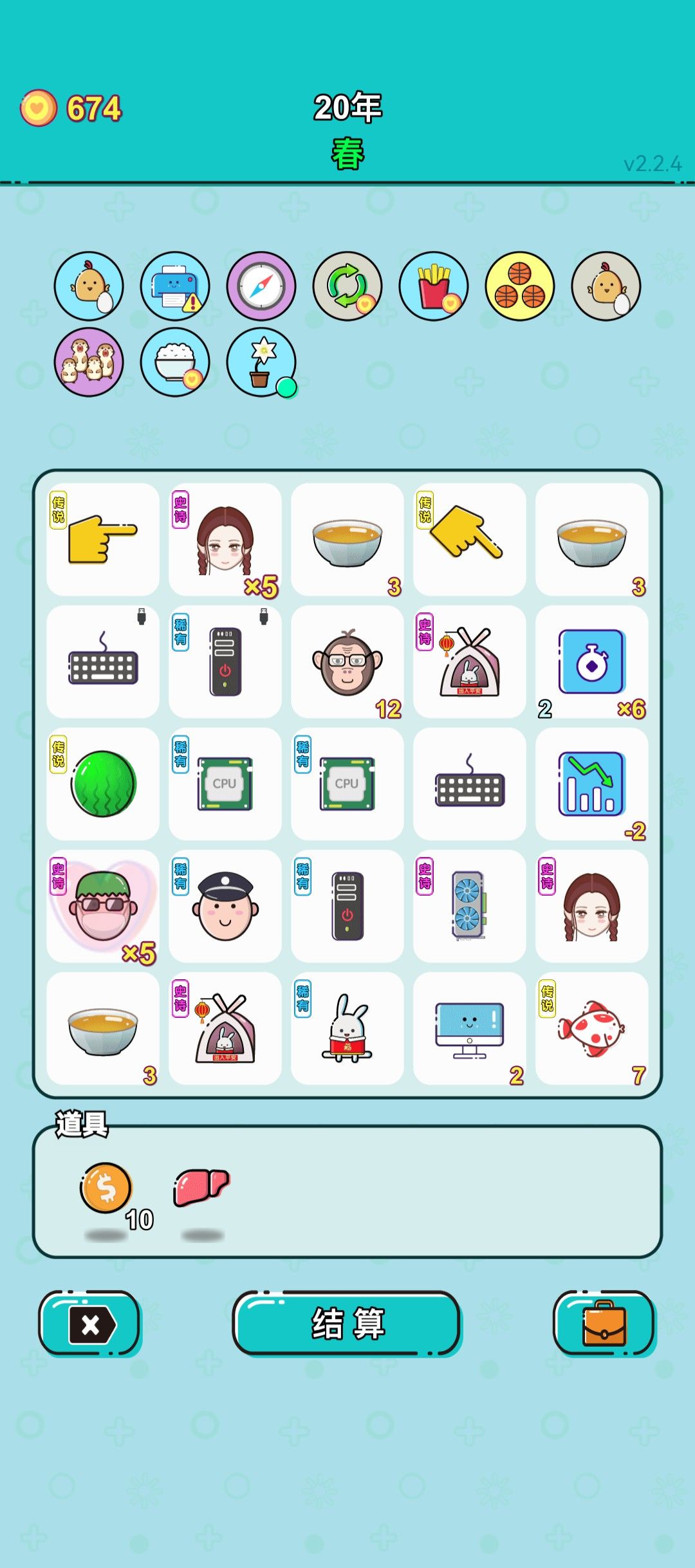Screen dimensions: 695x1568
Task: Select the monkey with glasses tile
Action: pyautogui.click(x=347, y=661)
